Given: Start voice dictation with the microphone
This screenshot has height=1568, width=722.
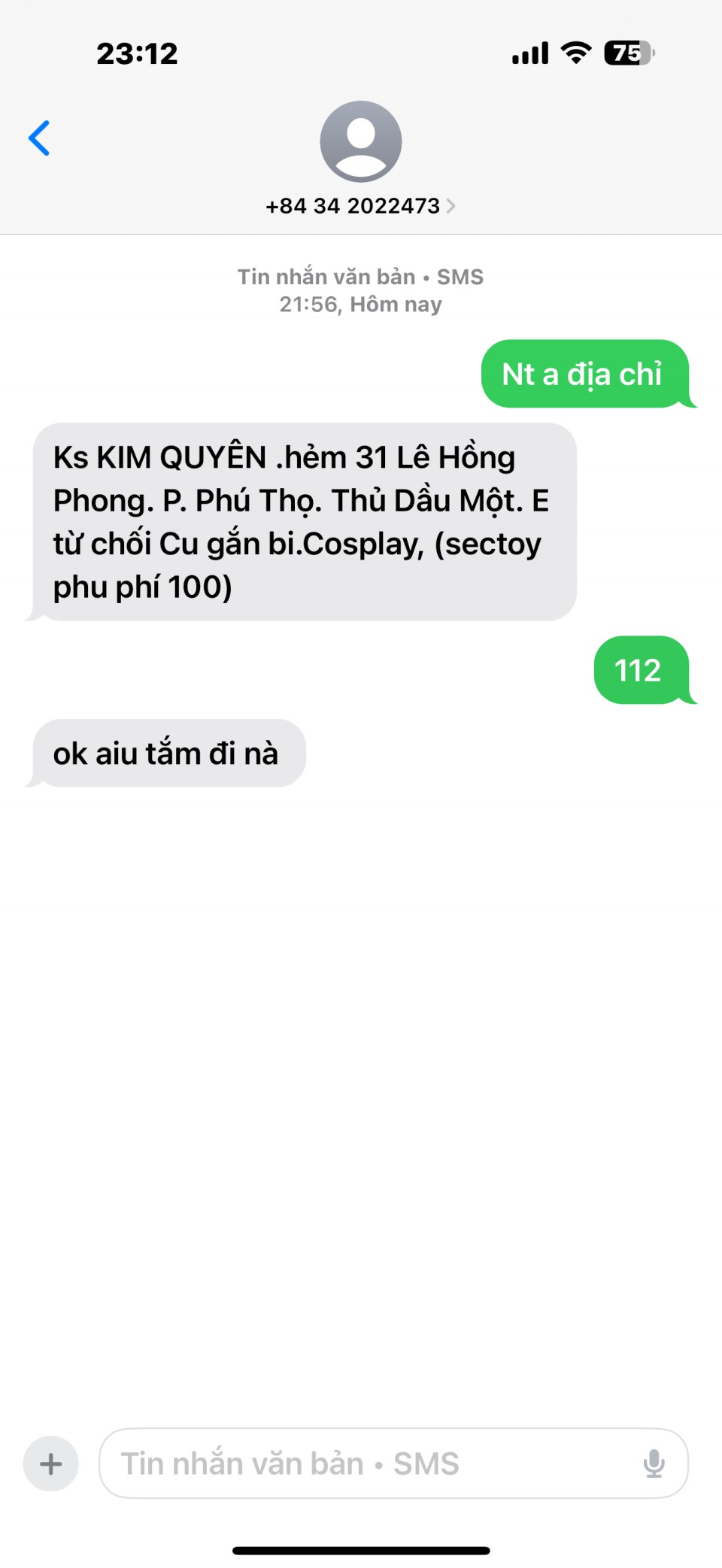Looking at the screenshot, I should 654,1463.
